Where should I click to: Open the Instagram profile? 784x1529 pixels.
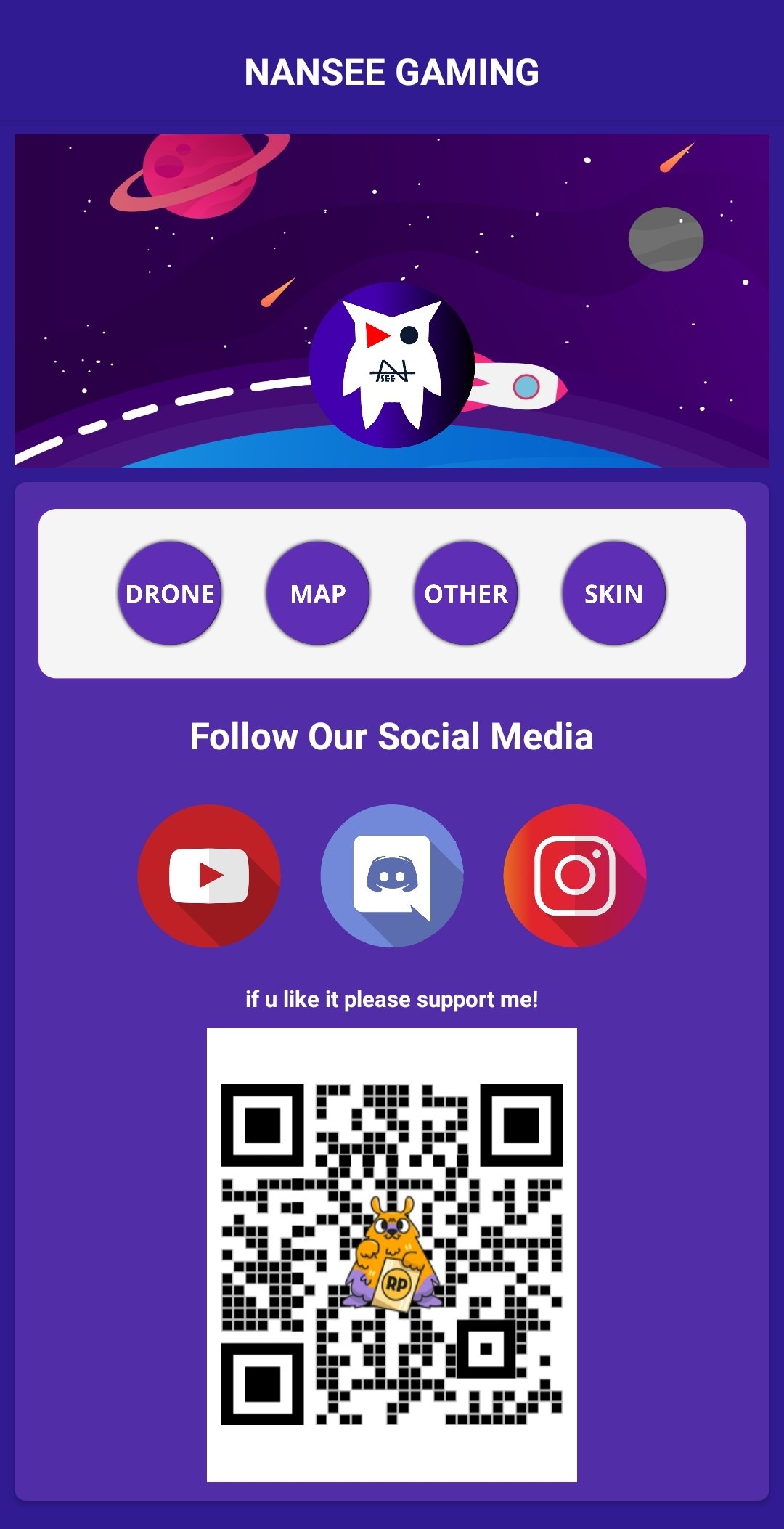[575, 876]
